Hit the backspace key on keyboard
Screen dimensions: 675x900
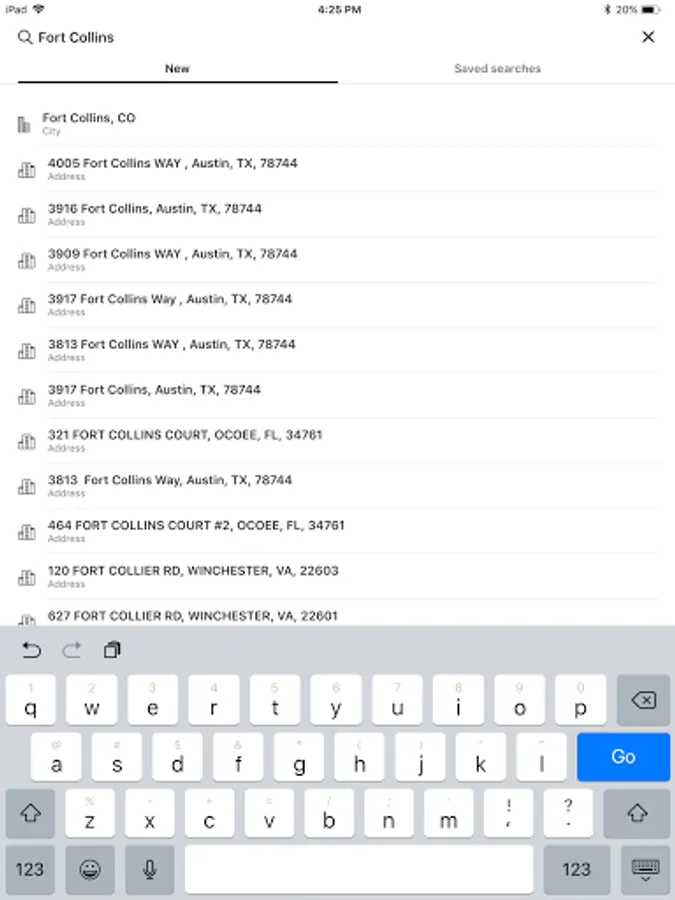(x=643, y=700)
